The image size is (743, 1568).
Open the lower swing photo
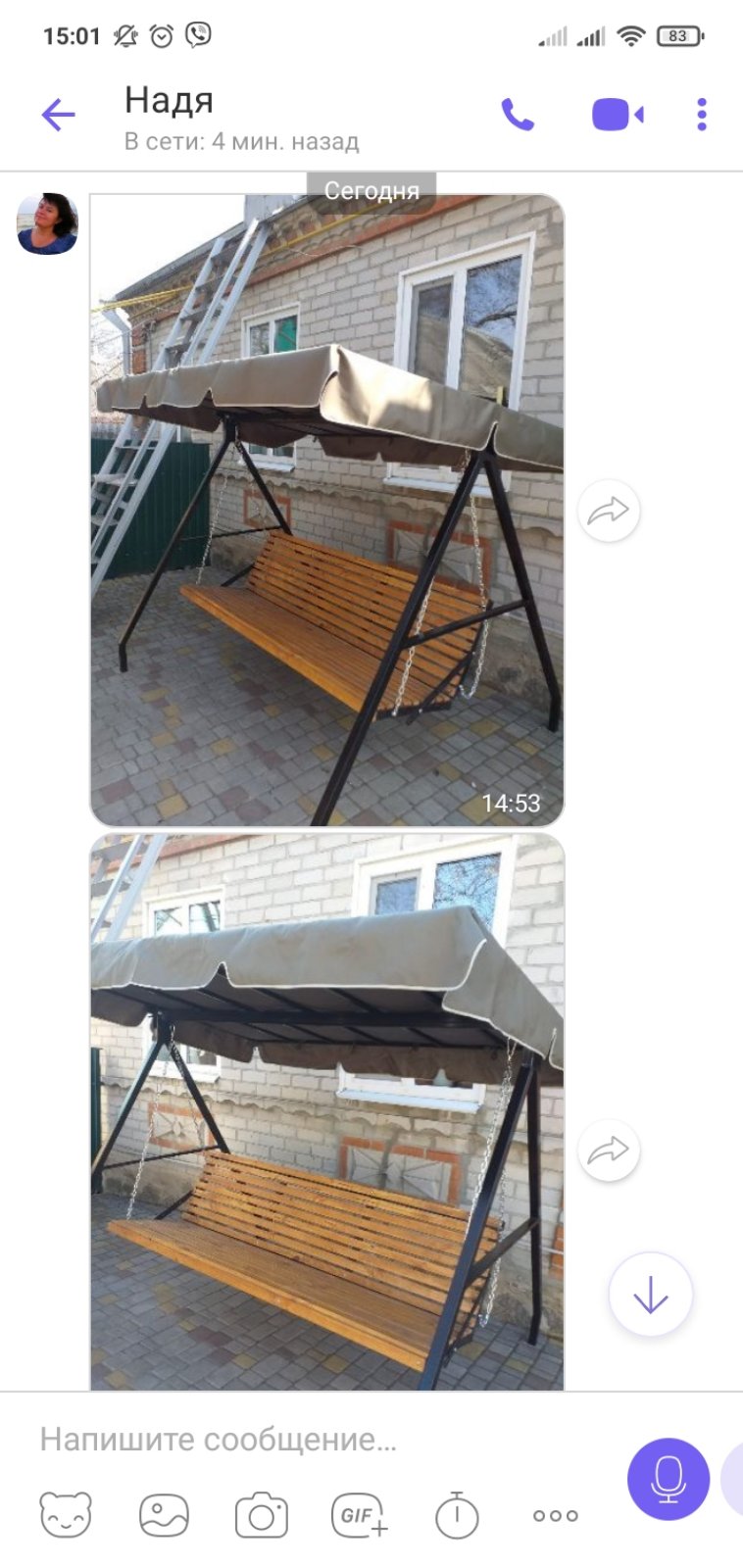click(326, 1112)
